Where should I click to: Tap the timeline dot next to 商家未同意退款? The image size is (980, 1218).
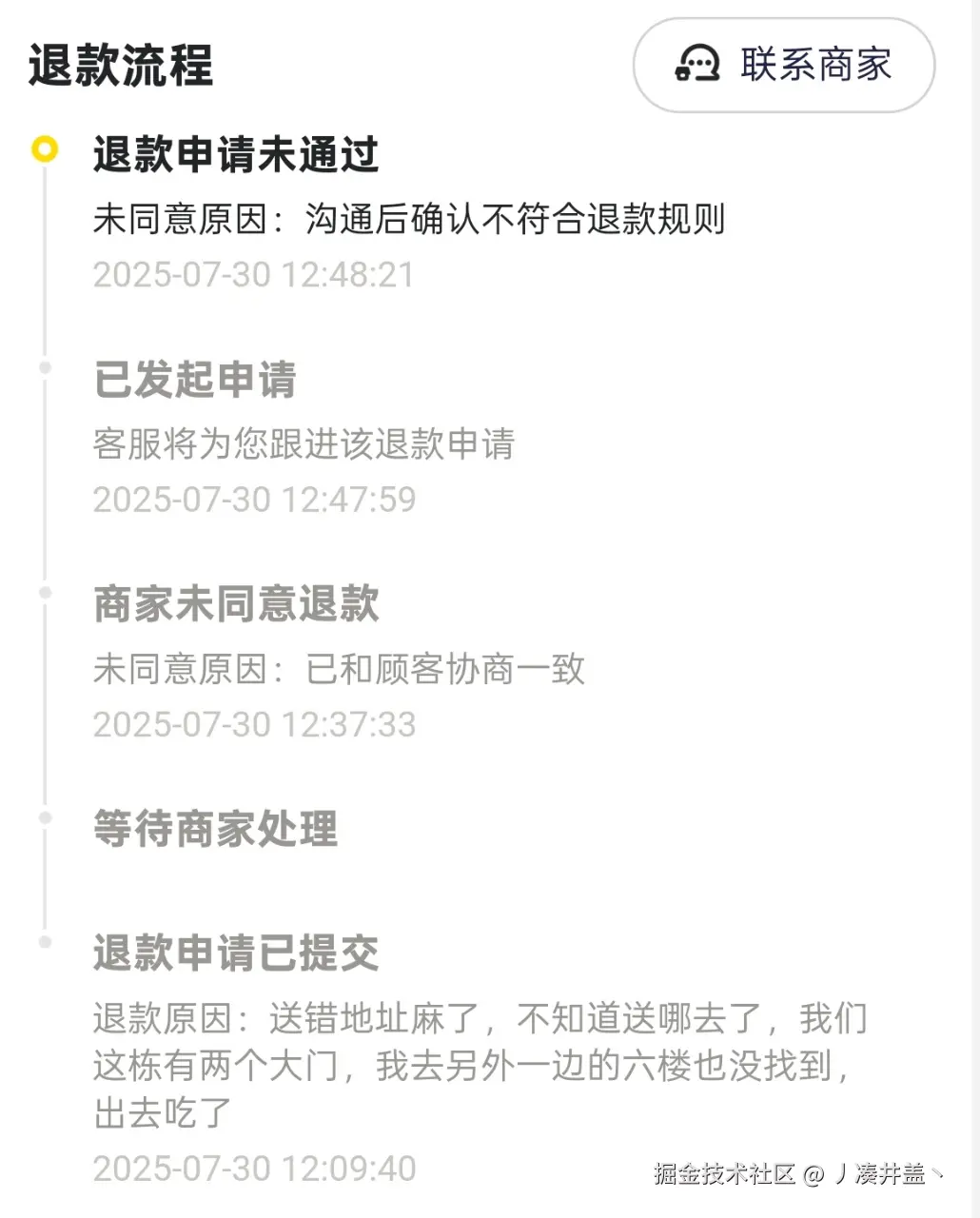coord(47,590)
